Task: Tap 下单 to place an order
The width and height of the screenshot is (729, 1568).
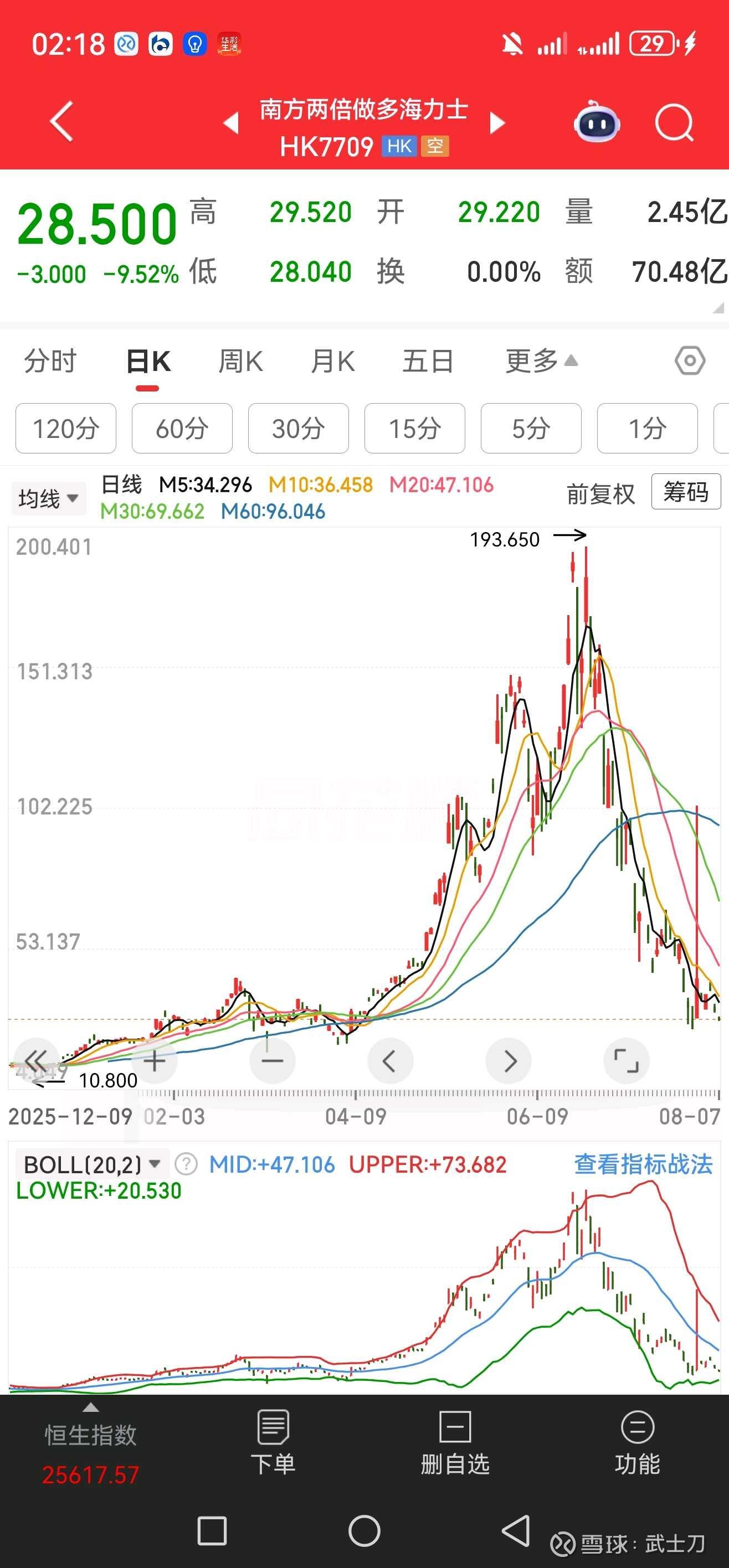Action: [274, 1443]
